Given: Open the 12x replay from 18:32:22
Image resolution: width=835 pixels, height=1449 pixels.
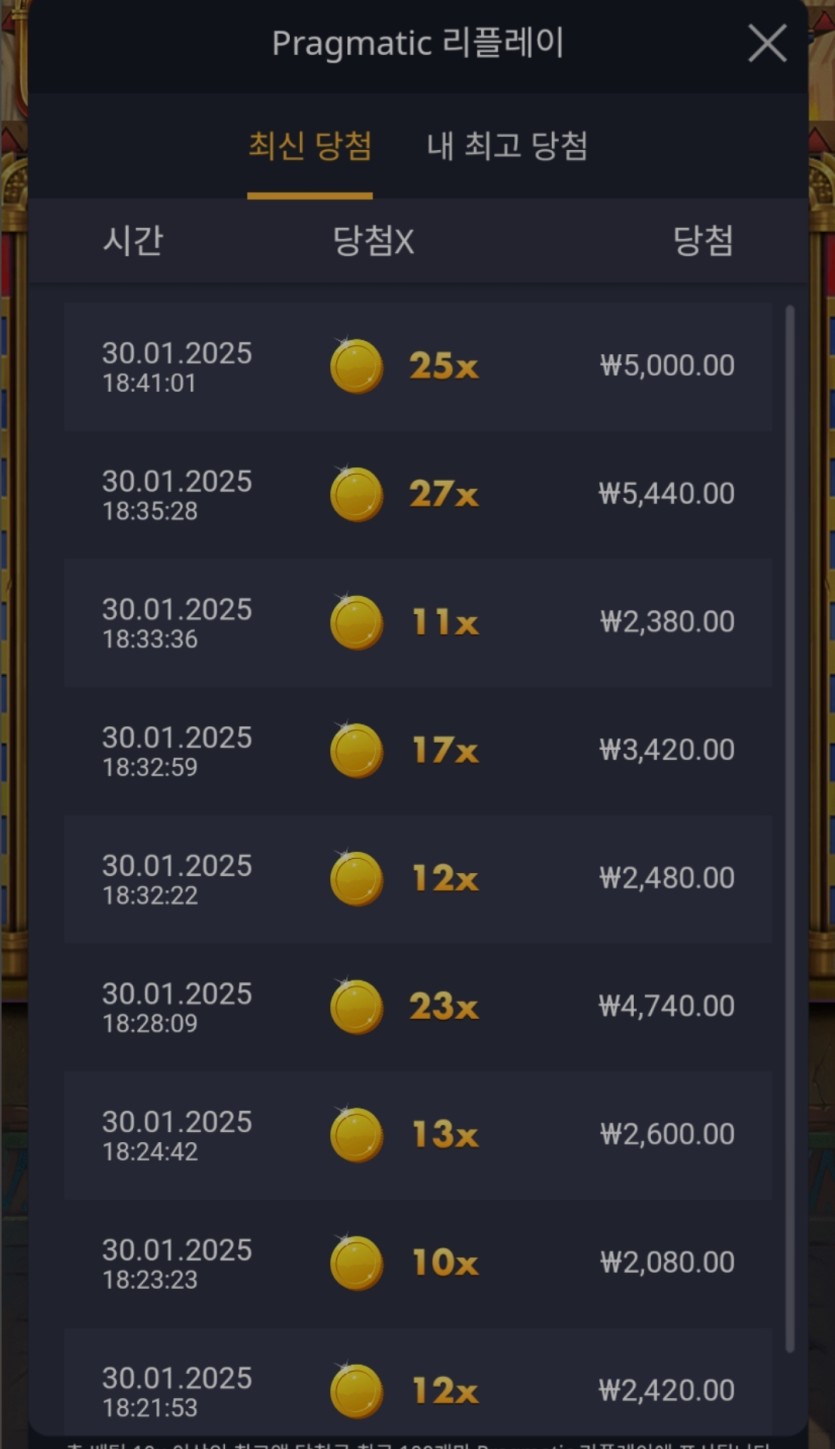Looking at the screenshot, I should [x=417, y=878].
